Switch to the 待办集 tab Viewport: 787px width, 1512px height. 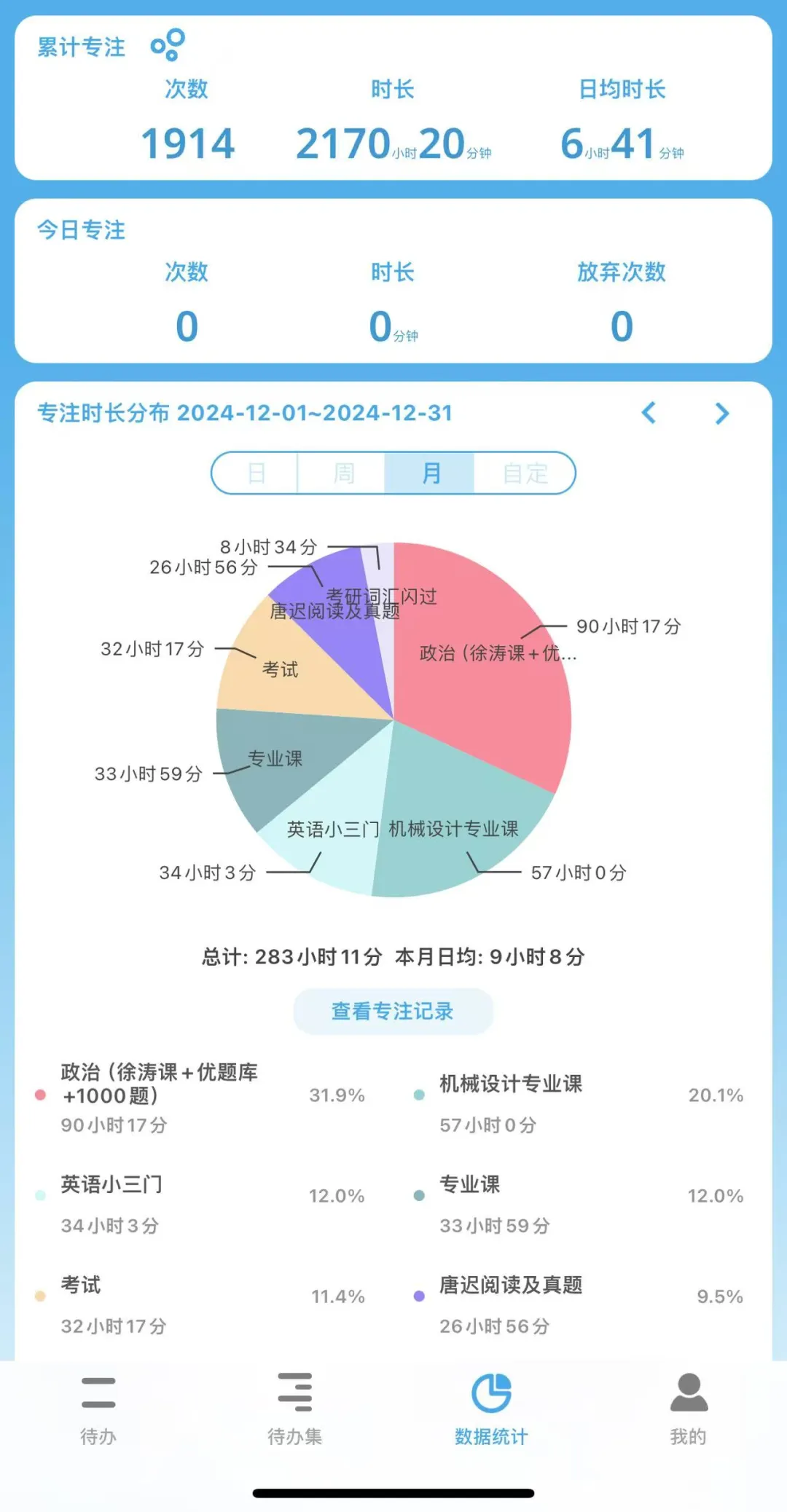point(294,1409)
